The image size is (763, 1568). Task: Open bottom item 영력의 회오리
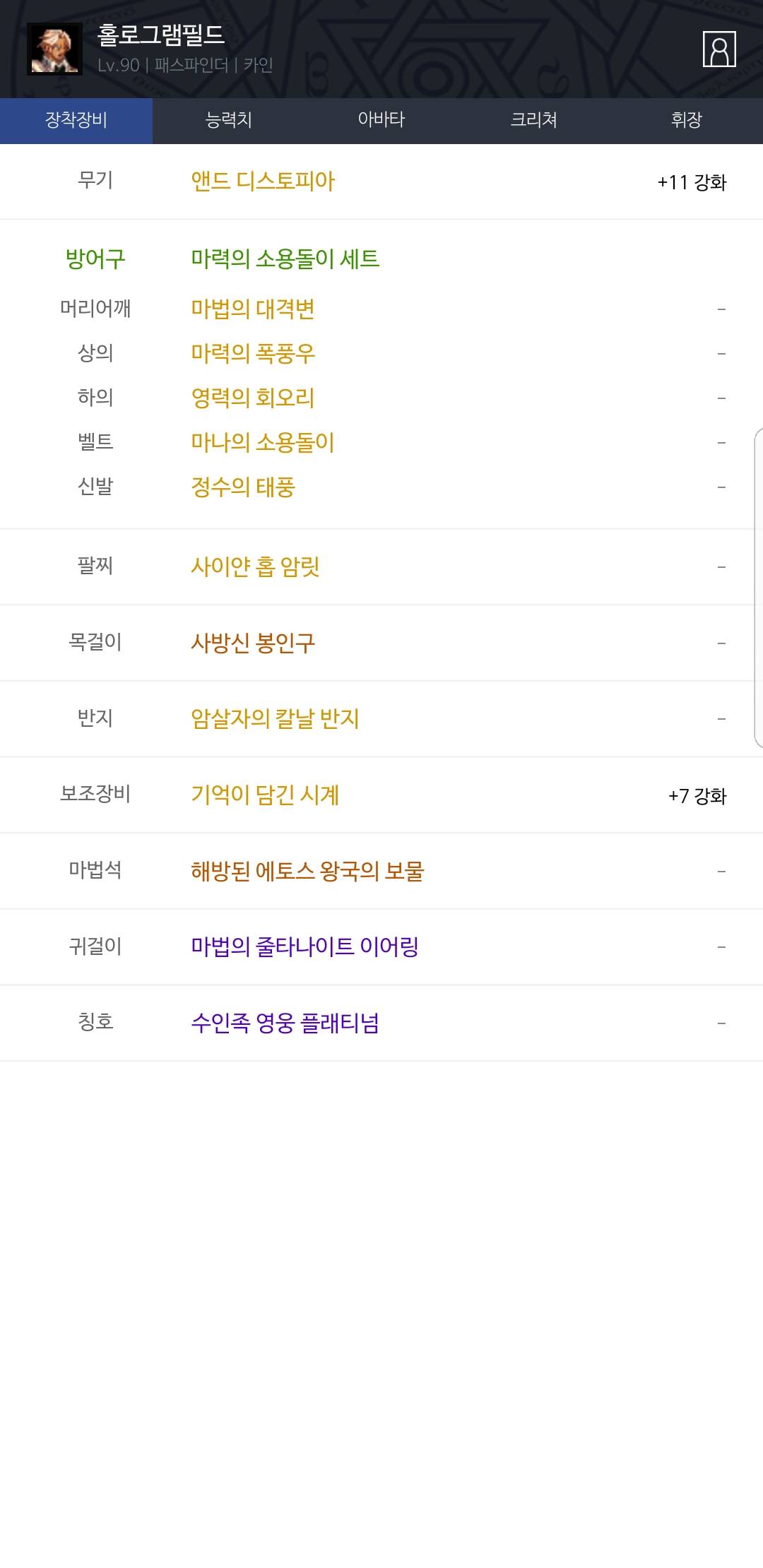click(x=253, y=398)
